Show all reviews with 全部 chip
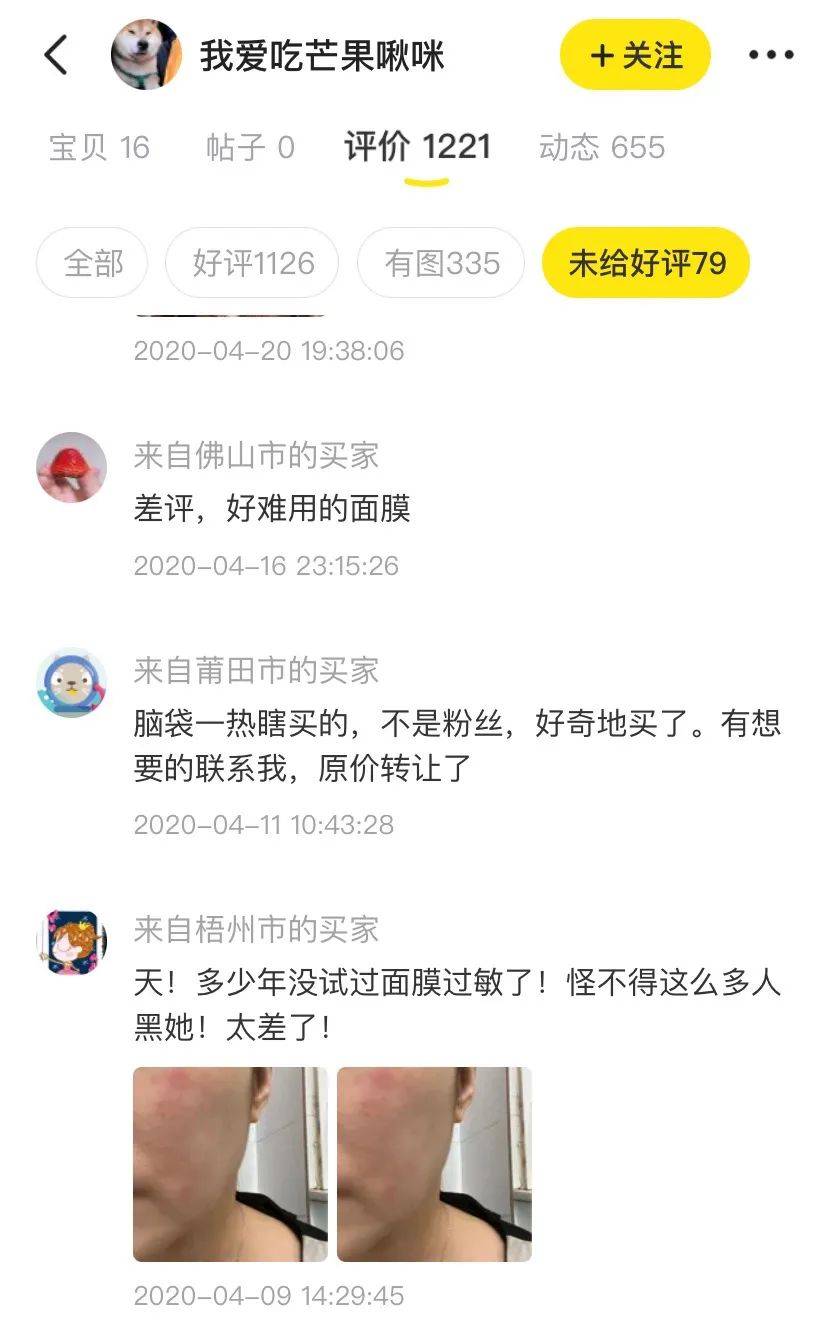Image resolution: width=828 pixels, height=1340 pixels. pos(93,263)
